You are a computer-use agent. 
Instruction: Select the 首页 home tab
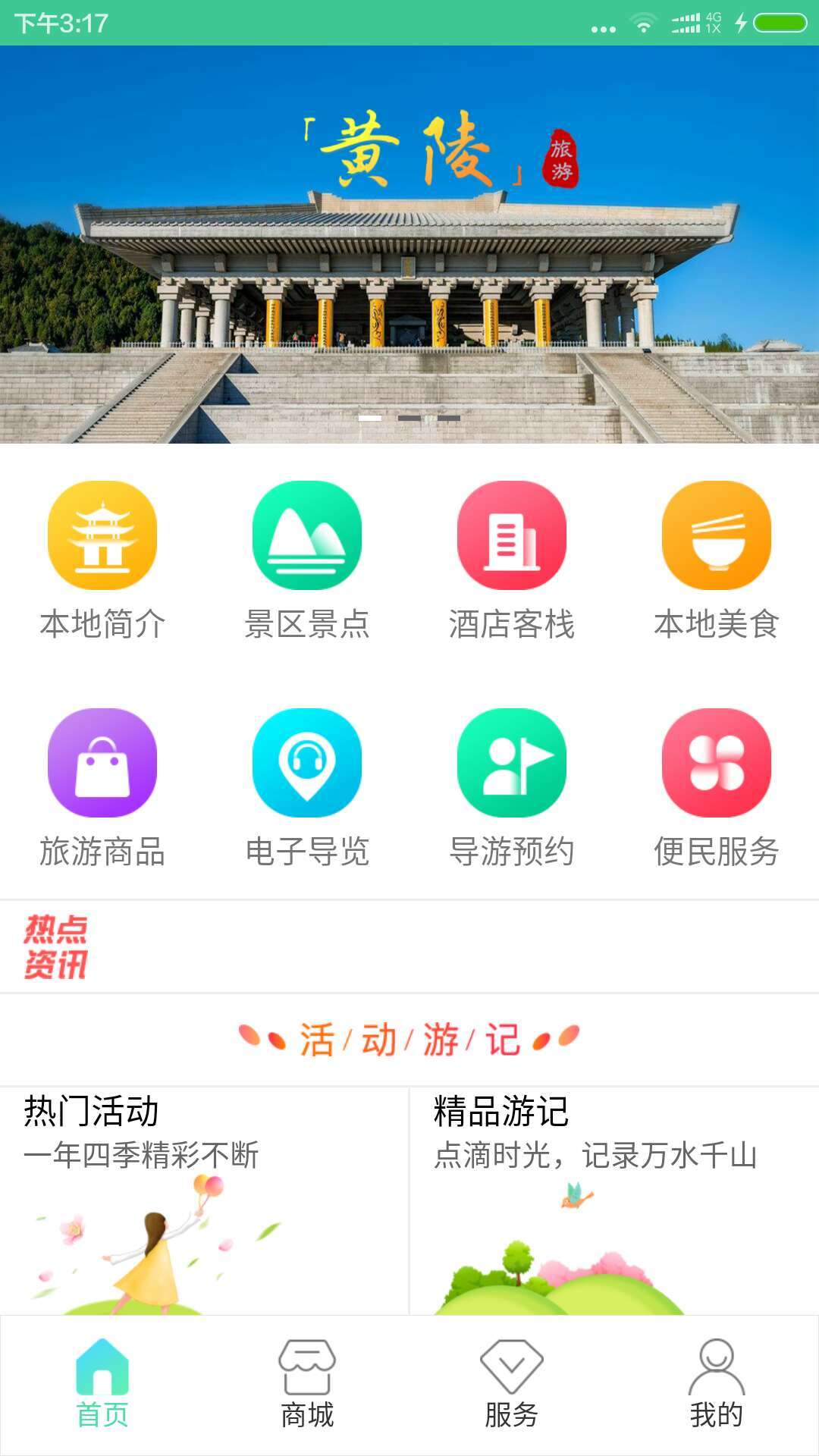pos(102,1385)
